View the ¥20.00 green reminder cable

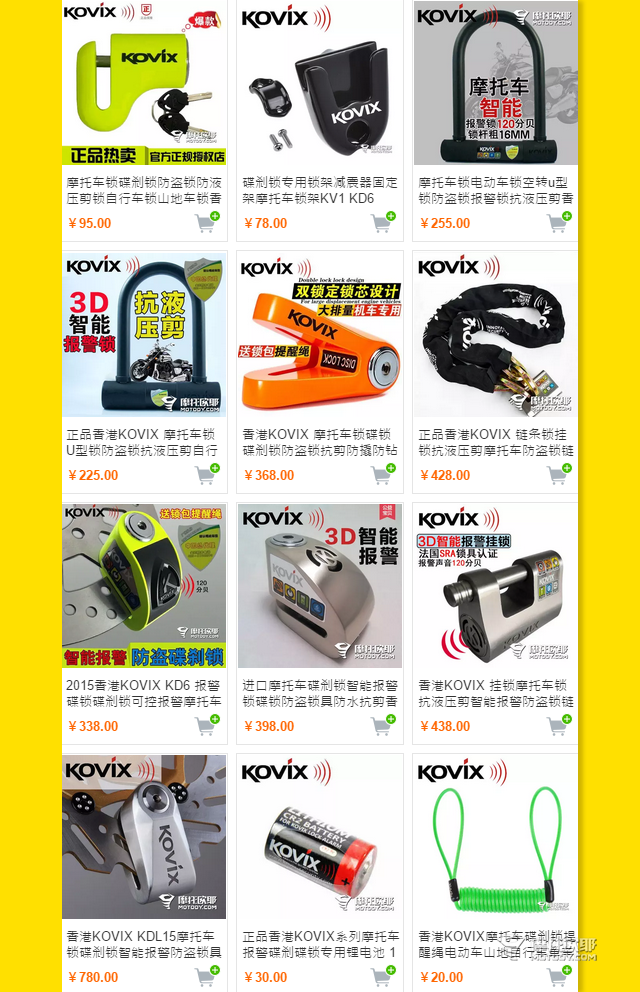click(496, 838)
